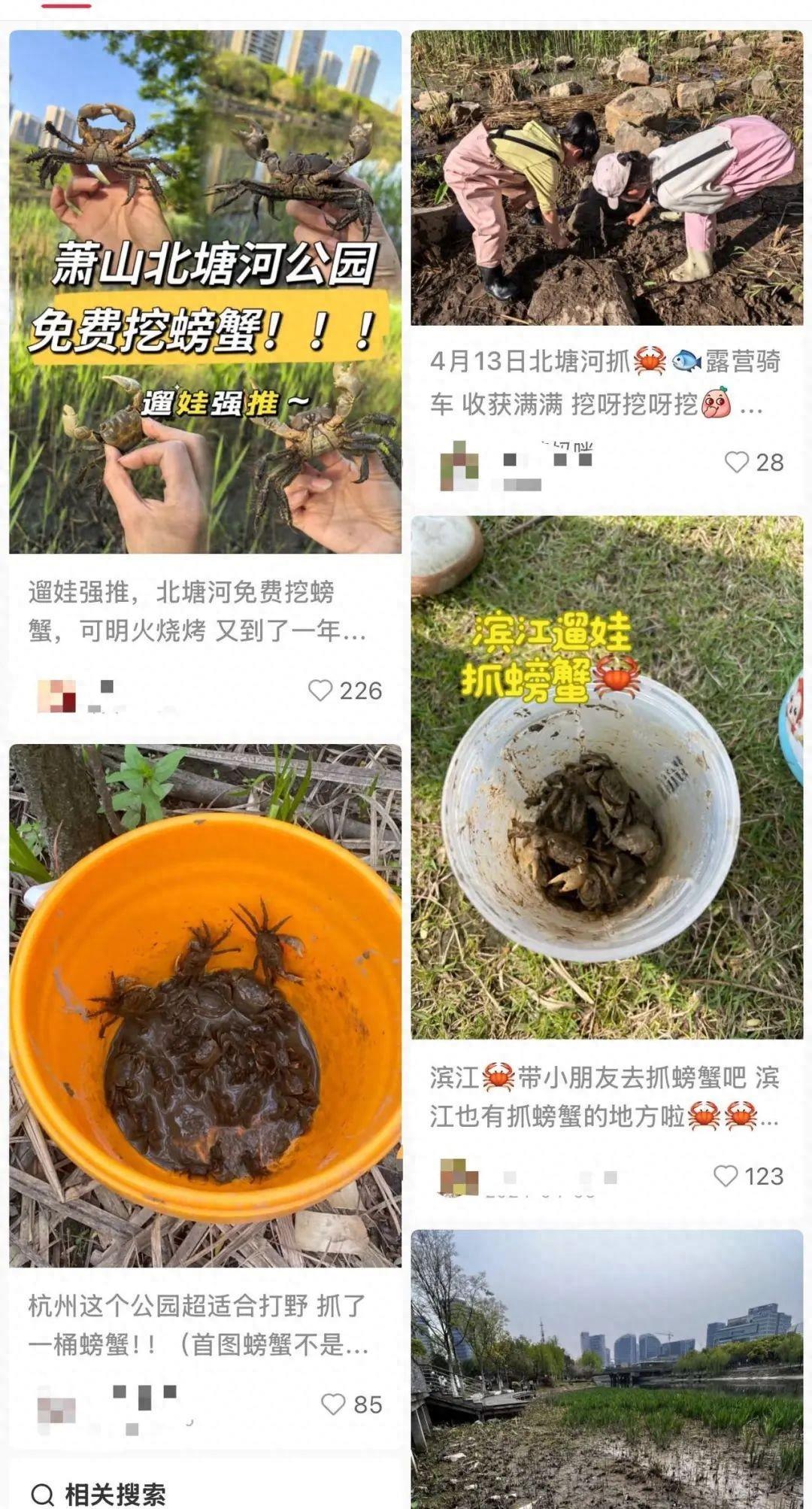The image size is (812, 1509).
Task: Open the 相关搜索 related search section
Action: click(x=99, y=1493)
